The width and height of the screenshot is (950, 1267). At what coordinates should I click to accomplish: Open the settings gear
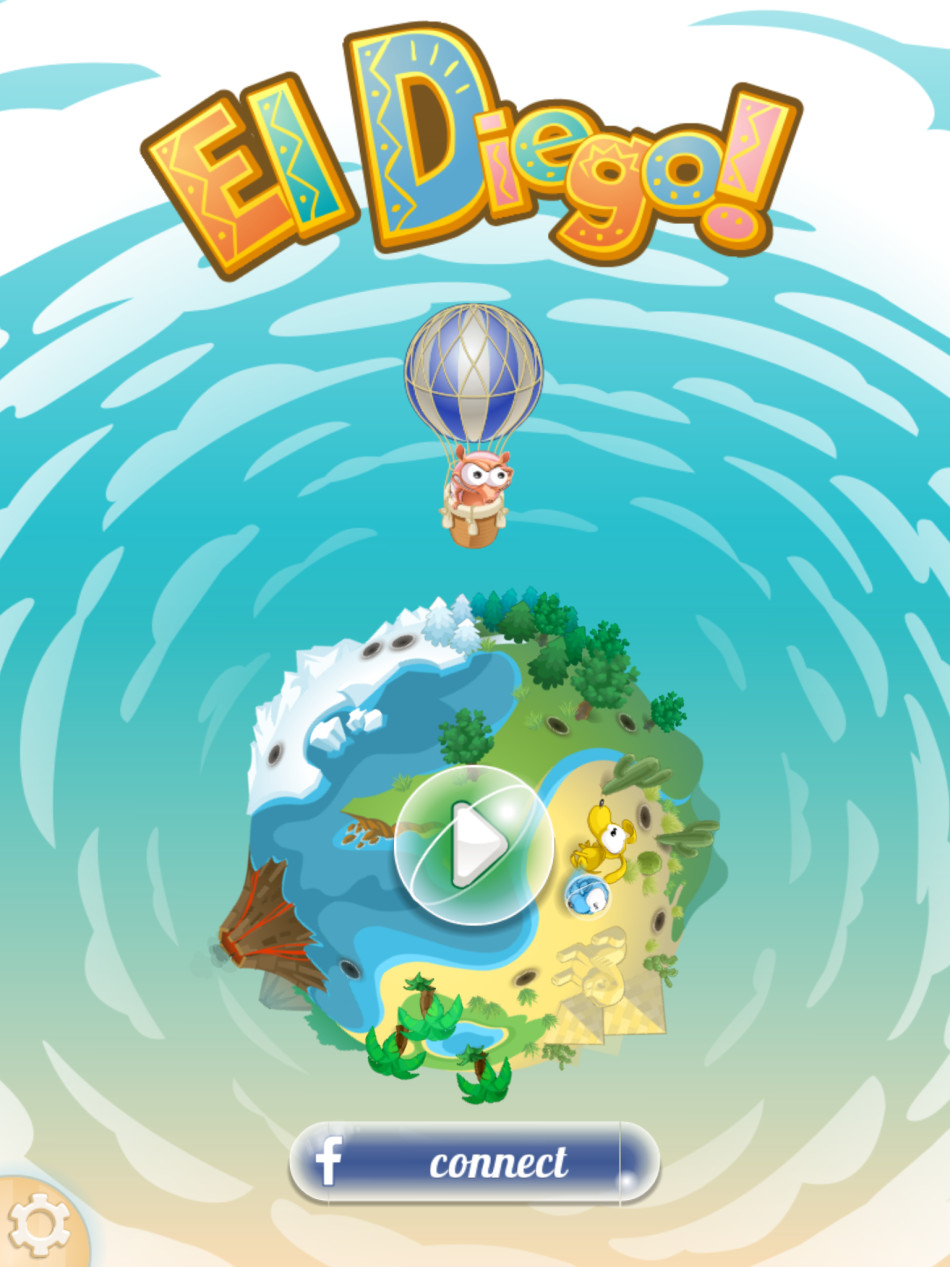click(x=38, y=1224)
